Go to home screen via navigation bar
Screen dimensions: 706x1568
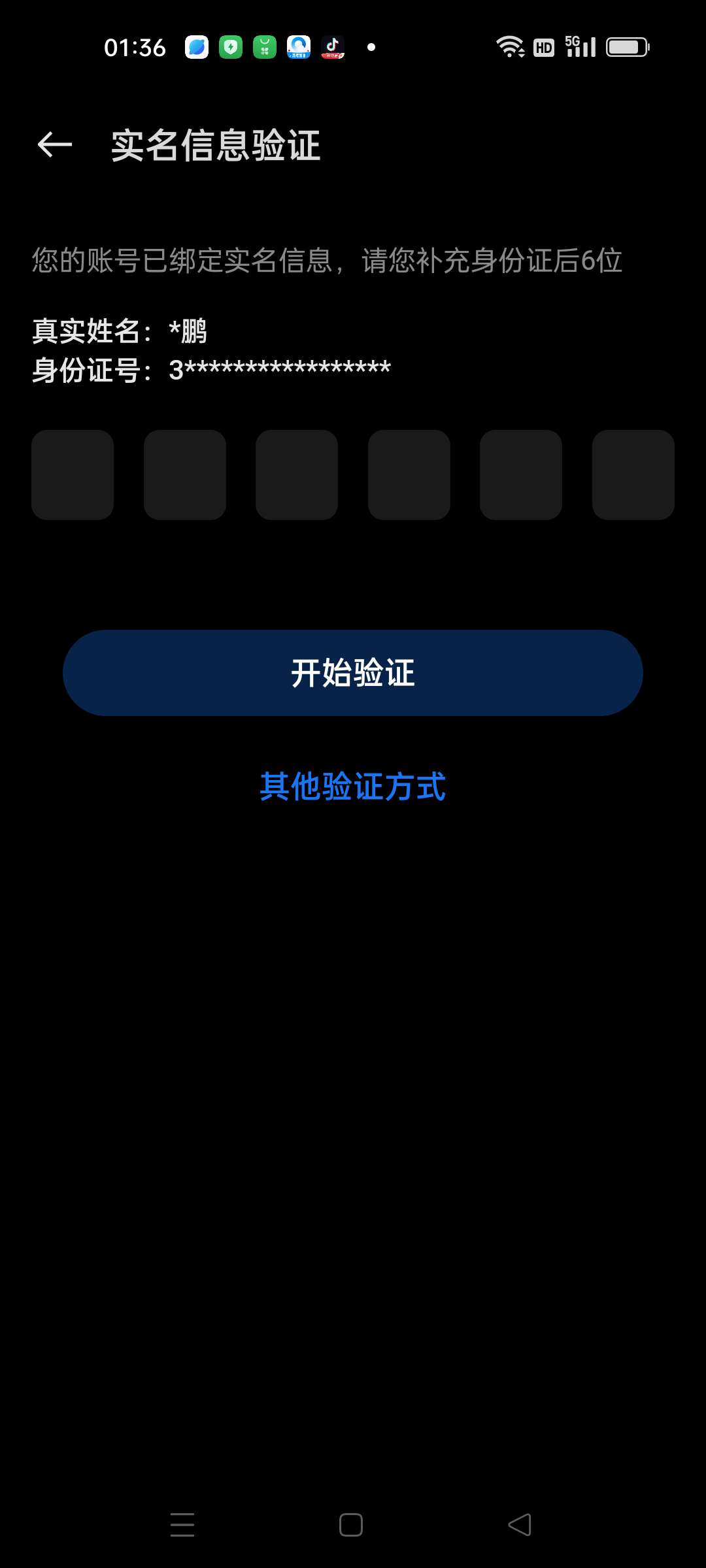351,1525
